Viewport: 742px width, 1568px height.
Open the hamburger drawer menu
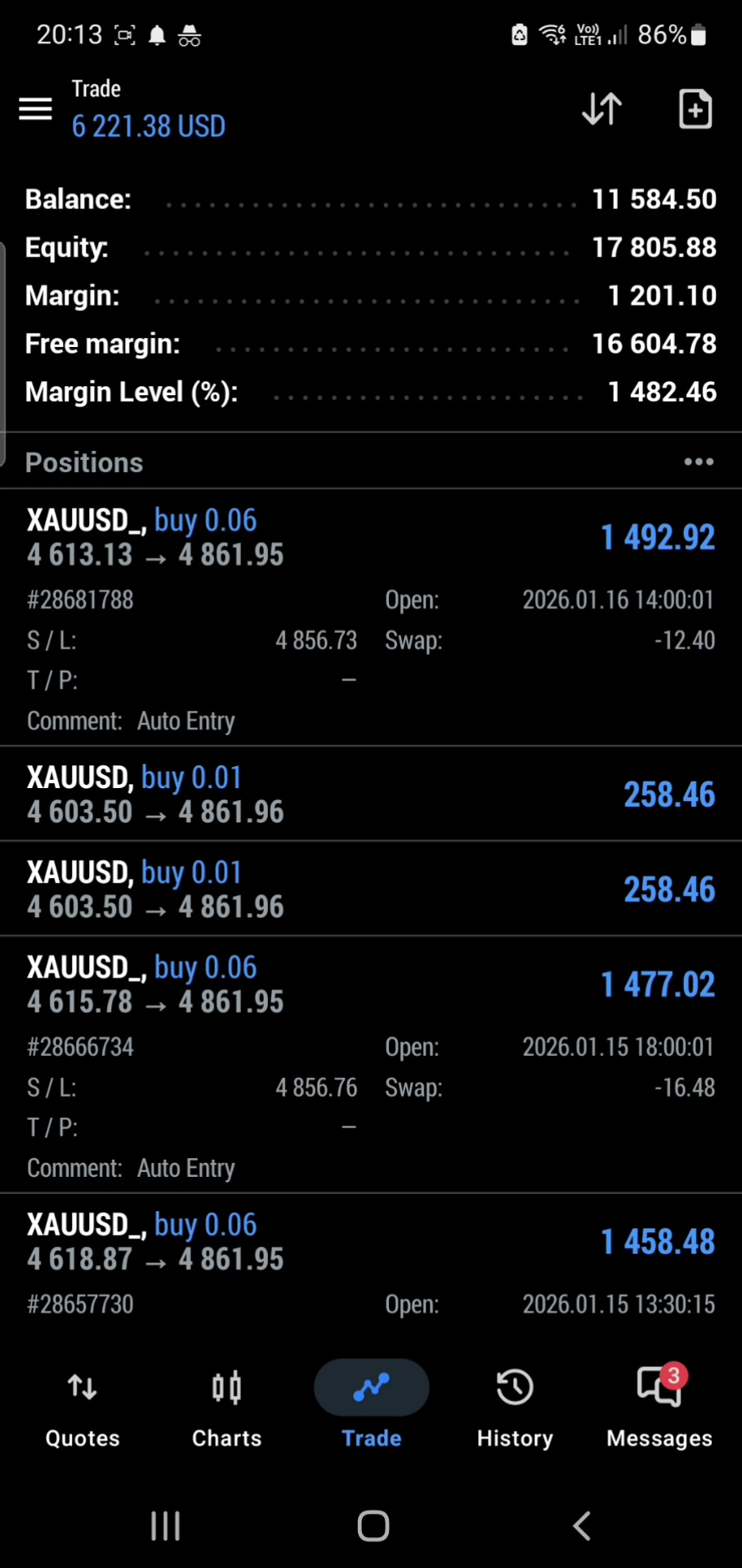(x=35, y=109)
